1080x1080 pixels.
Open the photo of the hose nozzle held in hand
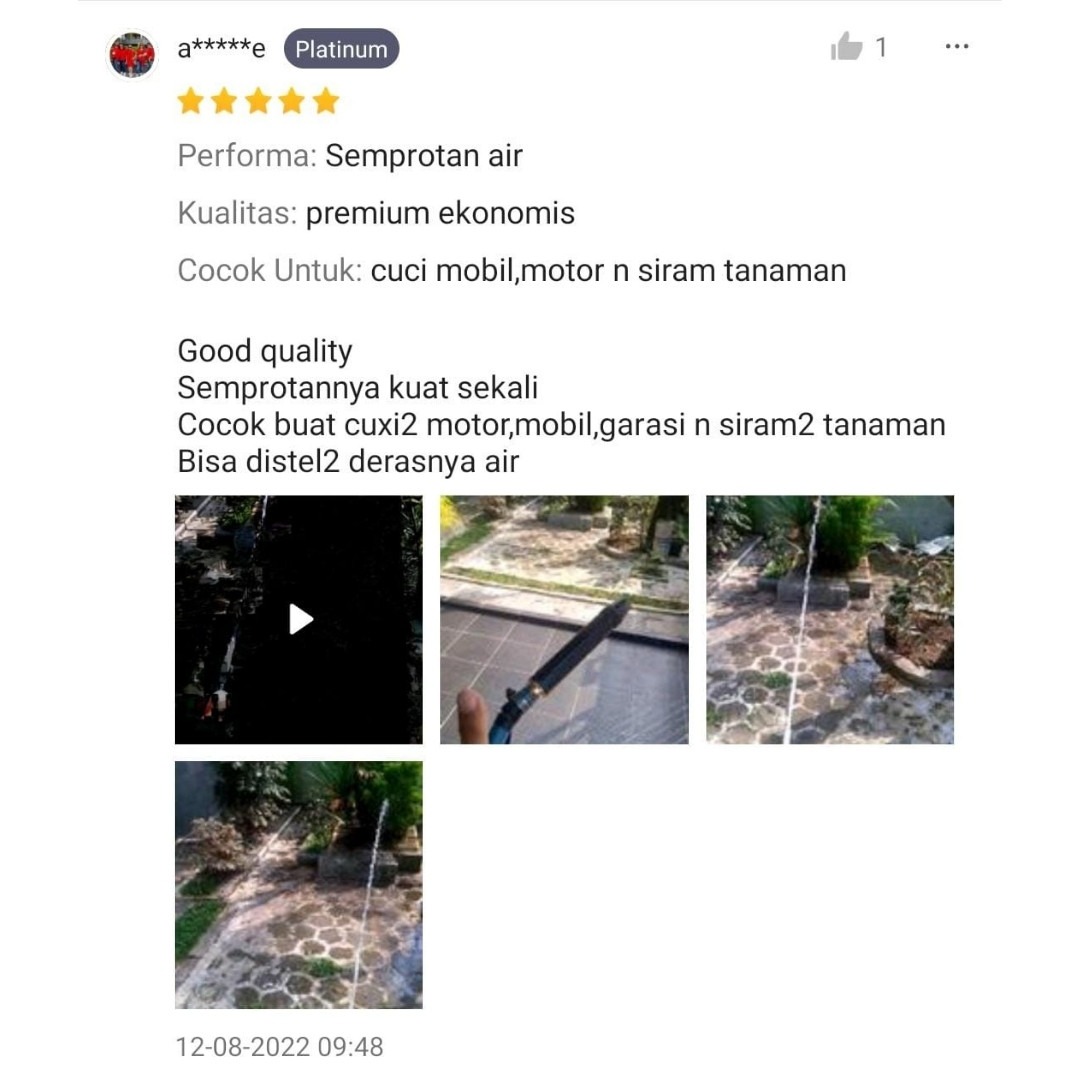(564, 619)
